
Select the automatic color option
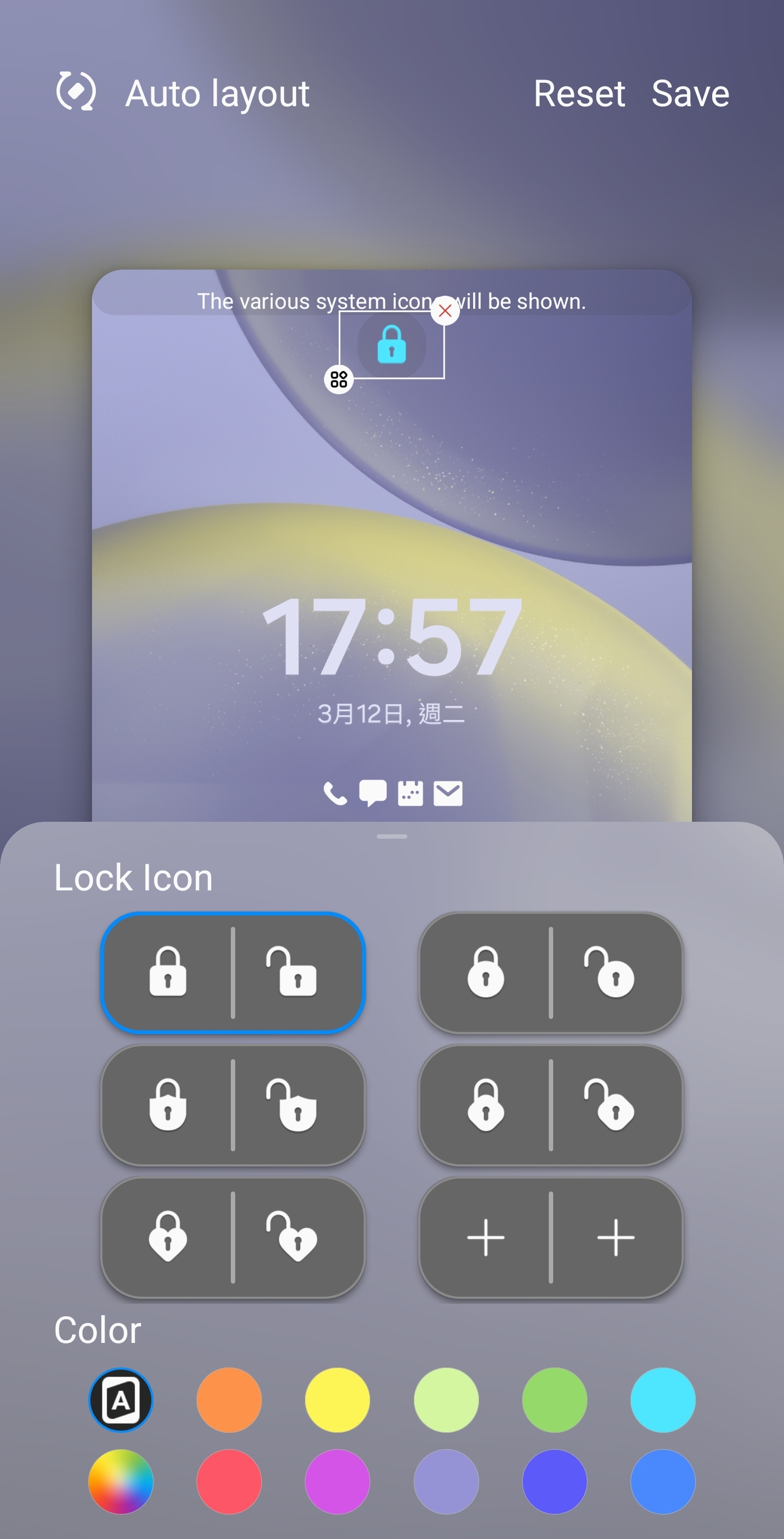pos(121,1400)
